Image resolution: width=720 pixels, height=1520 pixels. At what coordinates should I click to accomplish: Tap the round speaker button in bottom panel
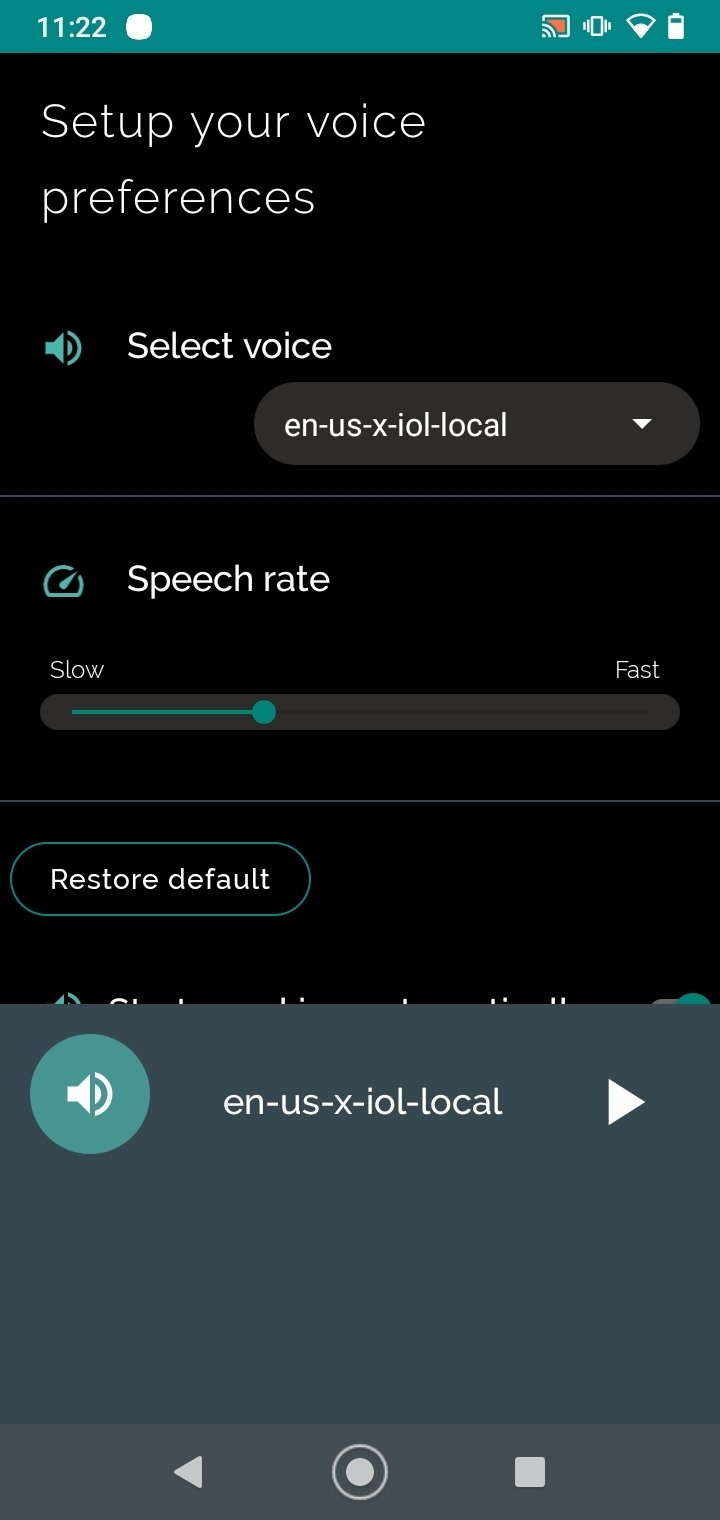tap(90, 1094)
